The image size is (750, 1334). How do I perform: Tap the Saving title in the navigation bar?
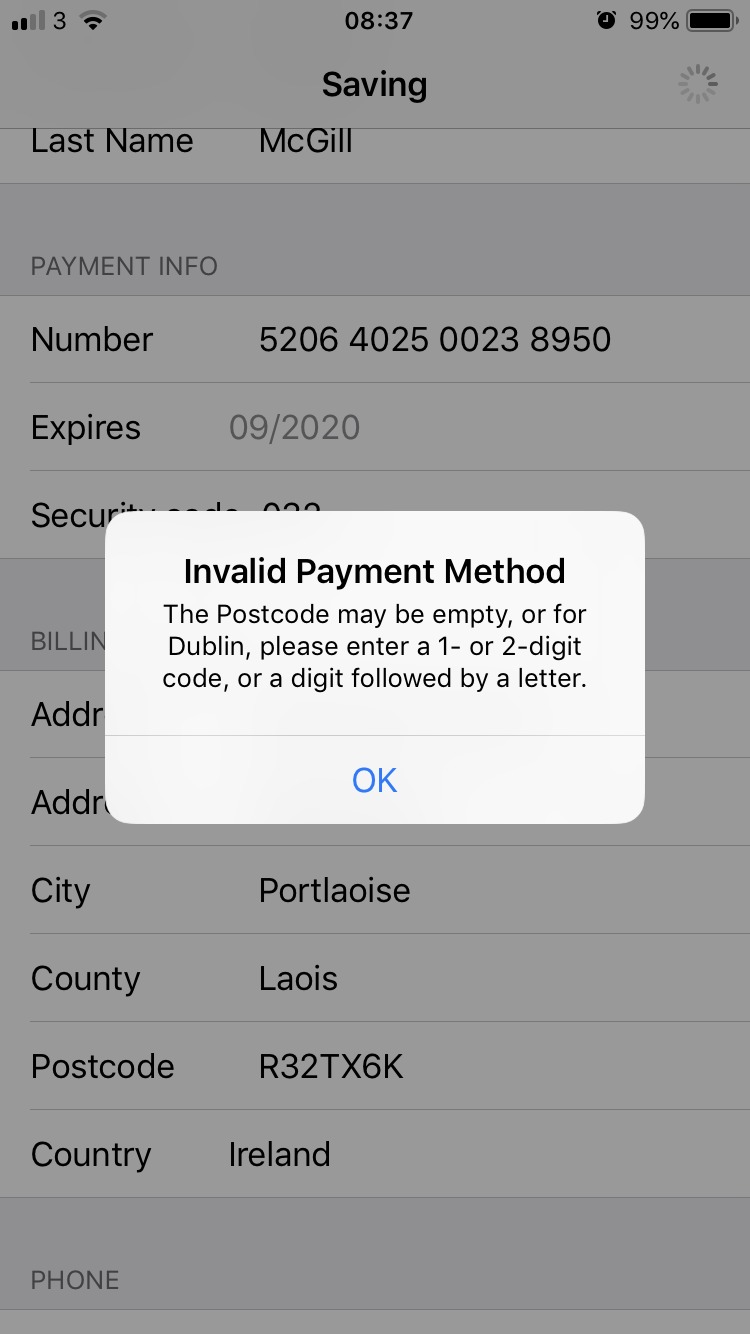point(374,85)
